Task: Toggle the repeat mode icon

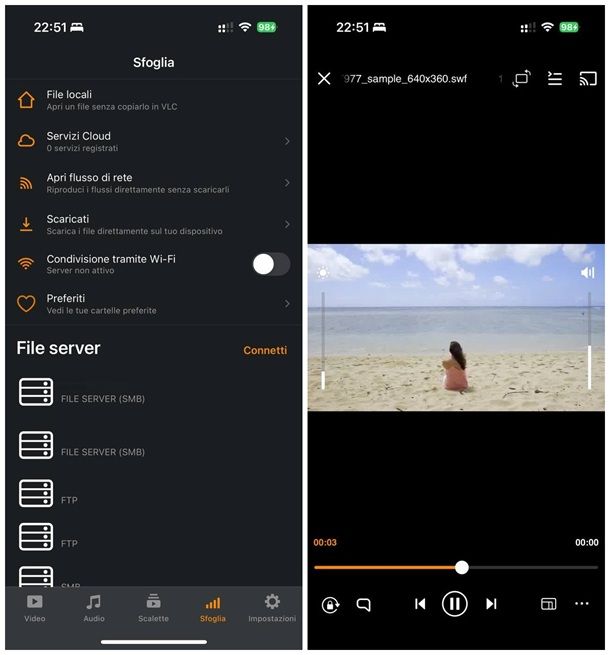Action: [x=521, y=78]
